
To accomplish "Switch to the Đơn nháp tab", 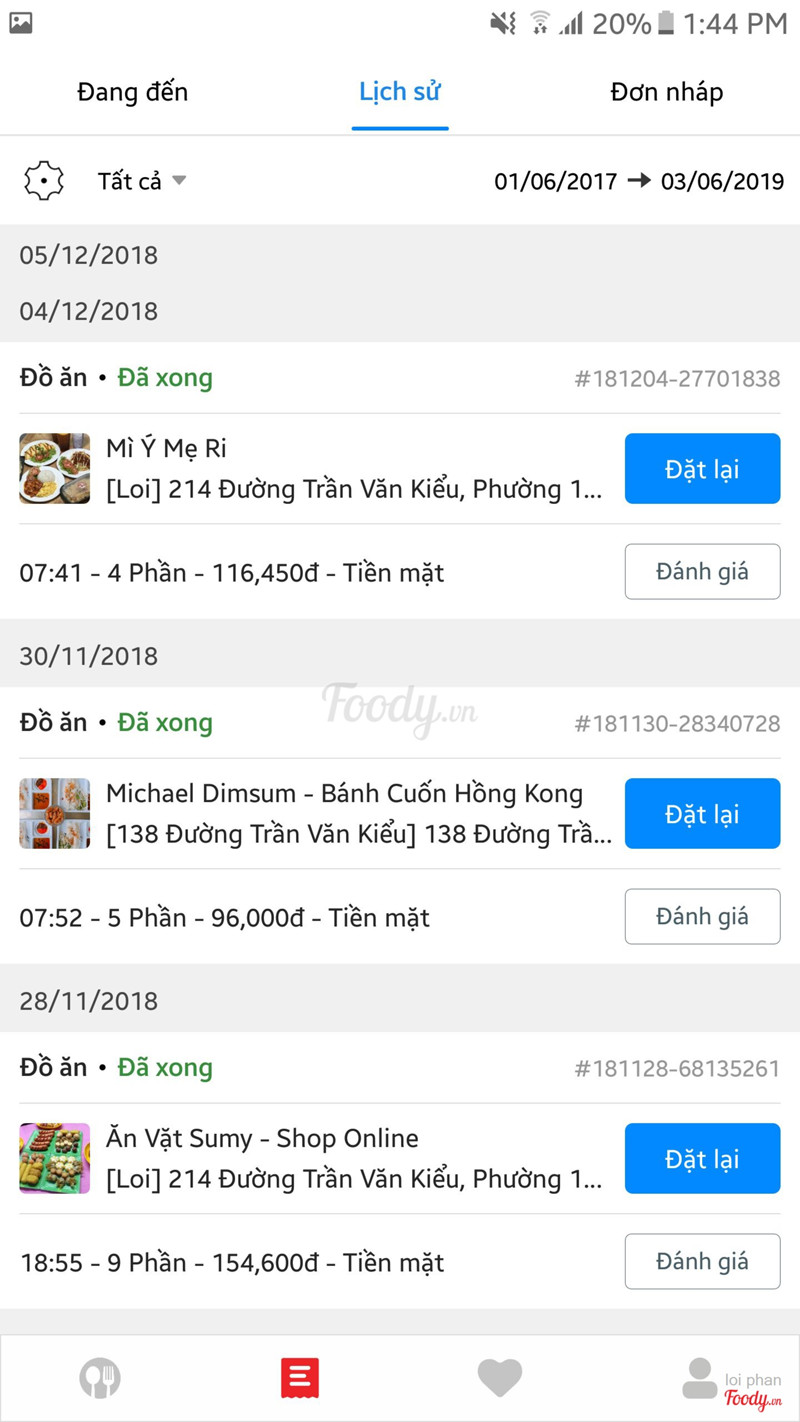I will pyautogui.click(x=666, y=93).
